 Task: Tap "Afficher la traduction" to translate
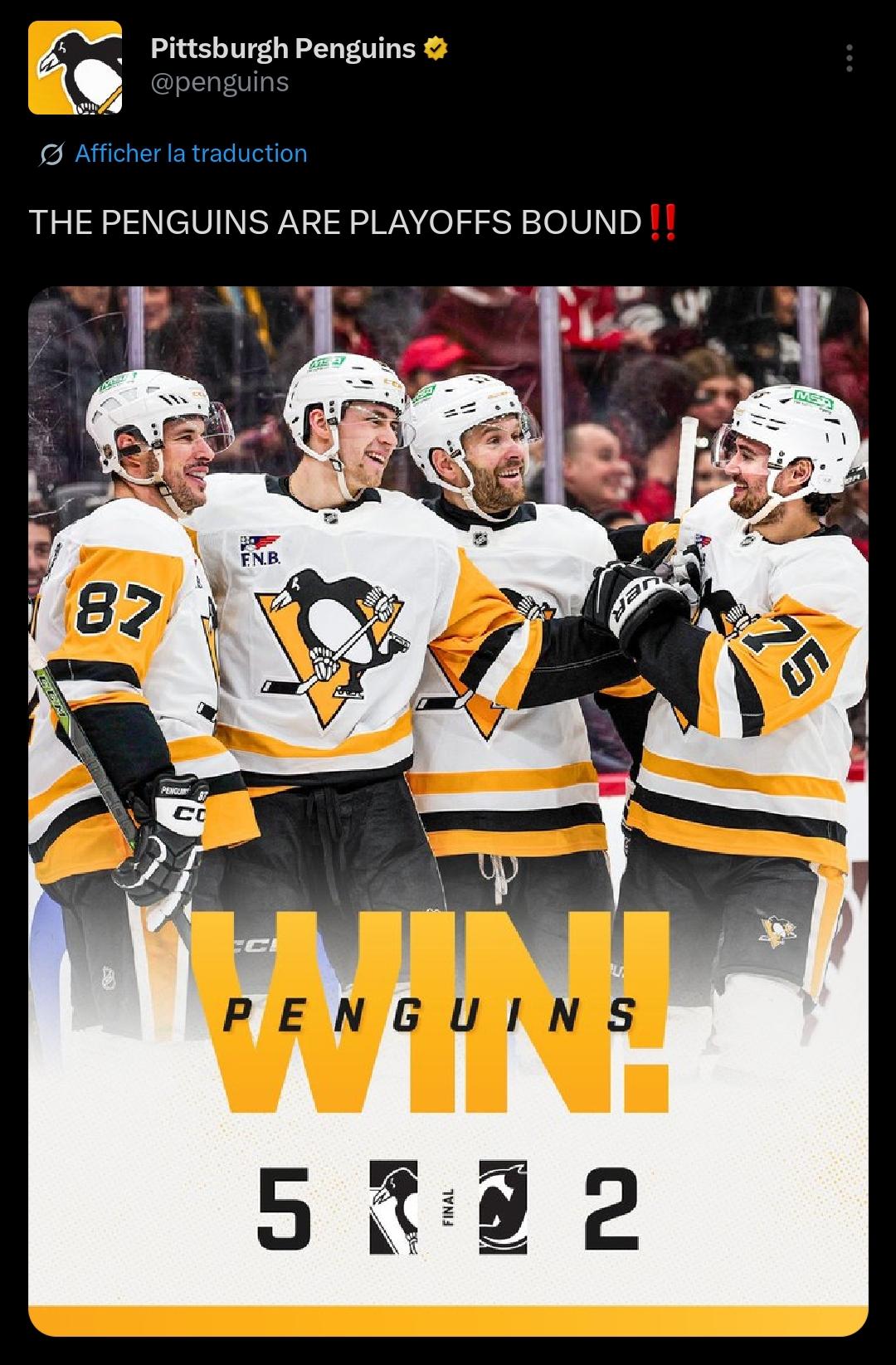click(190, 154)
